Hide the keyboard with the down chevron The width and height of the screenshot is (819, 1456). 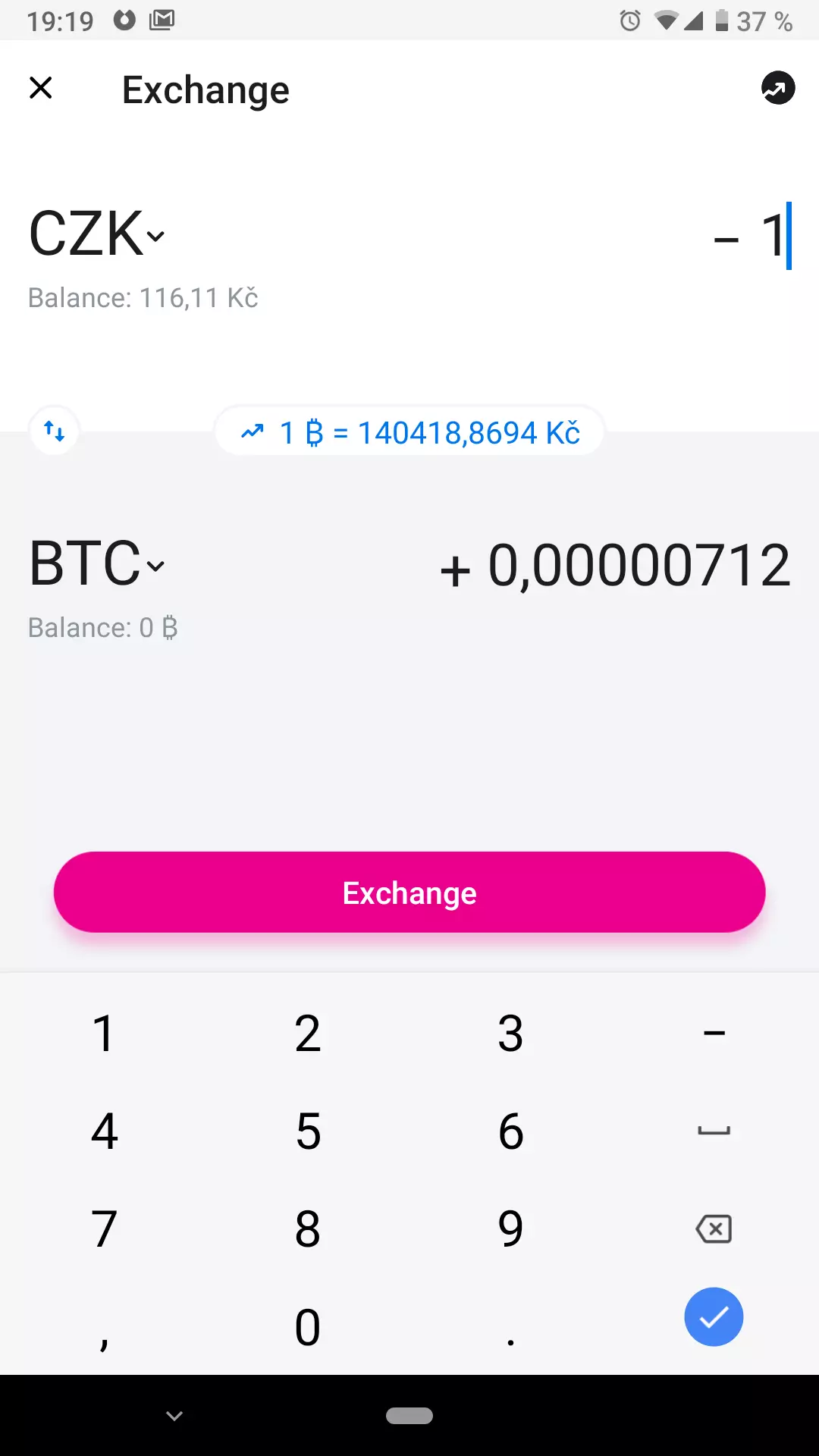(x=174, y=1416)
